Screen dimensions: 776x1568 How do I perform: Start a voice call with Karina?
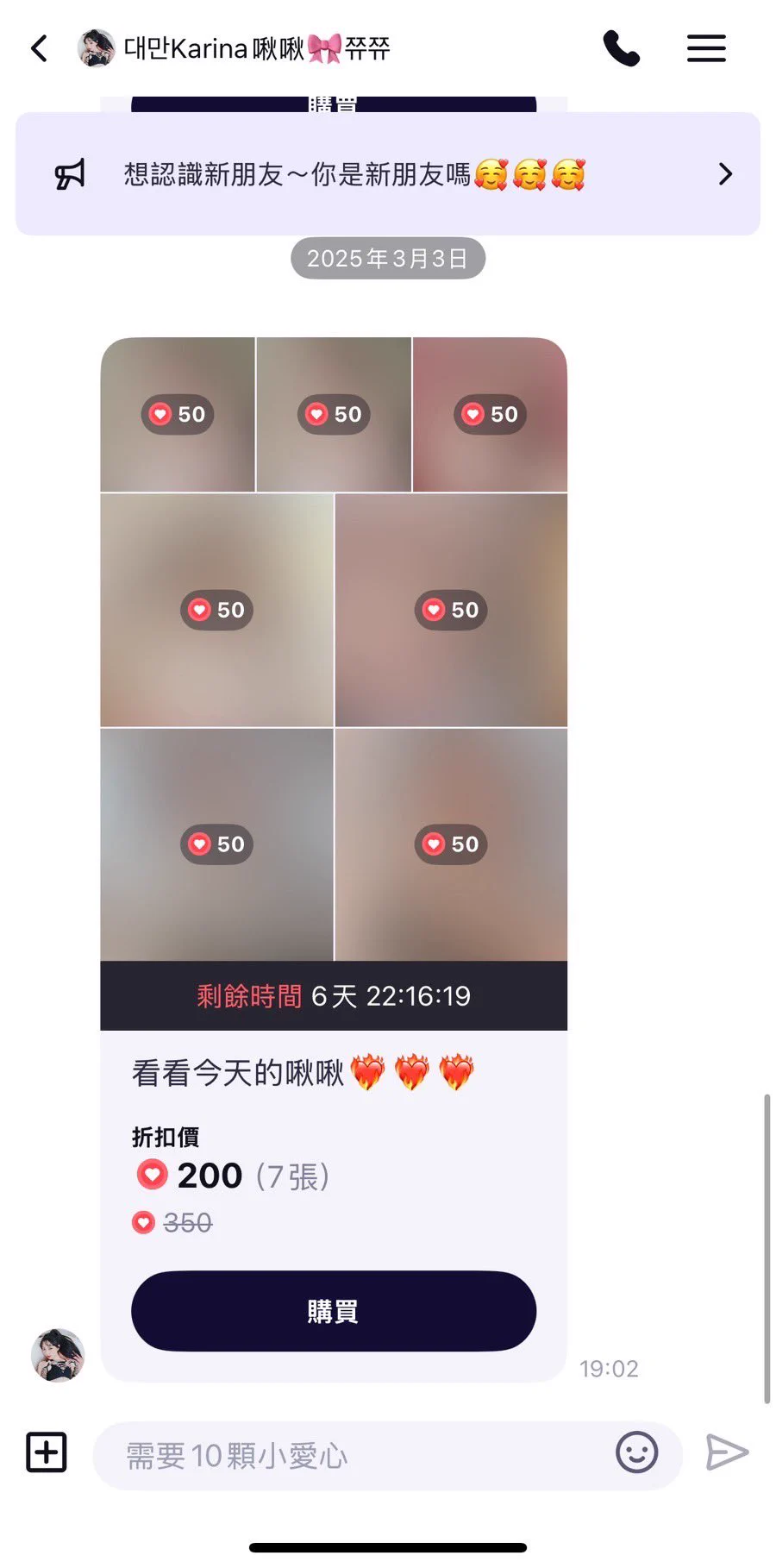621,48
